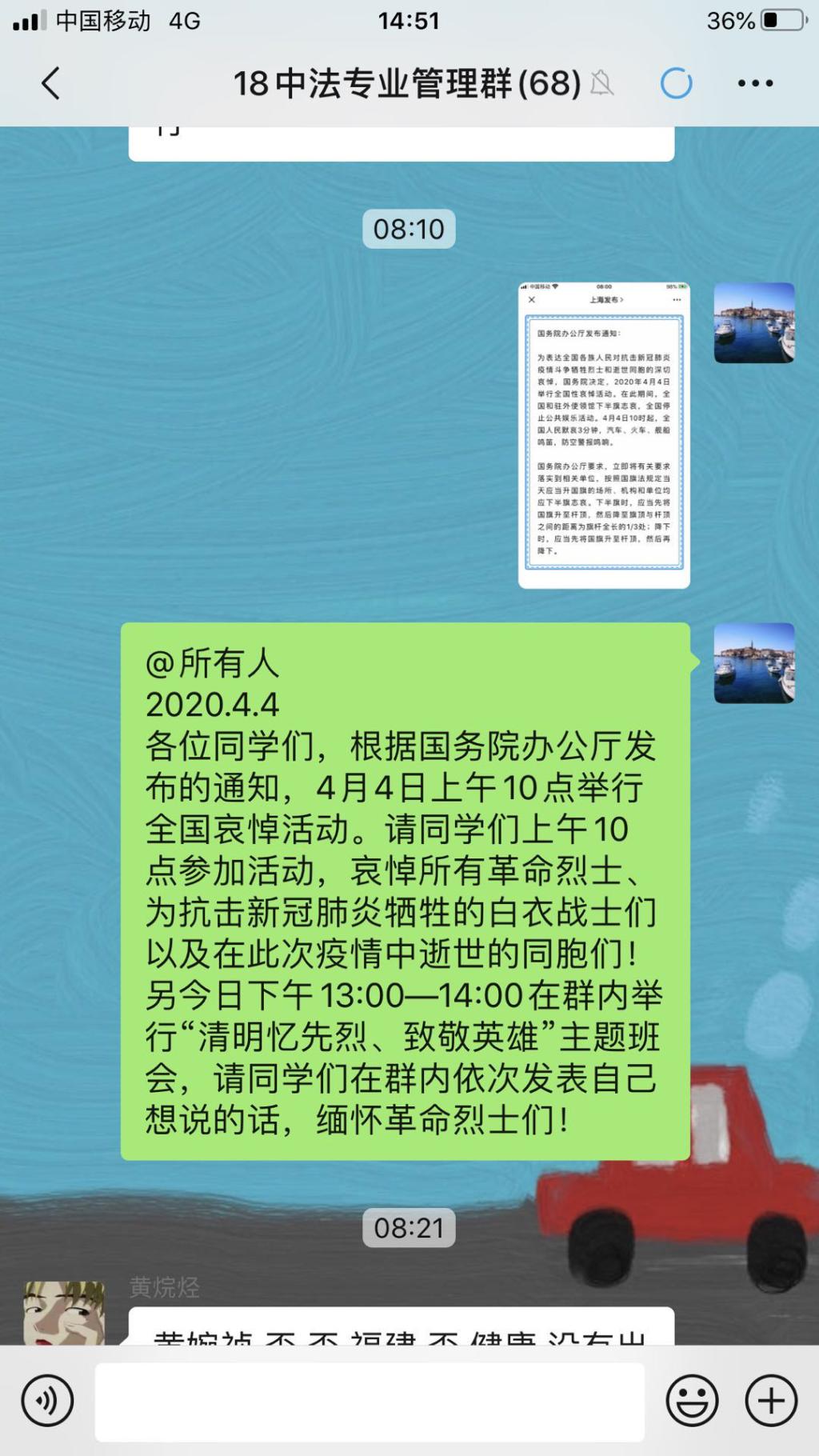Open the emoji sticker panel
The height and width of the screenshot is (1456, 819).
tap(692, 1401)
